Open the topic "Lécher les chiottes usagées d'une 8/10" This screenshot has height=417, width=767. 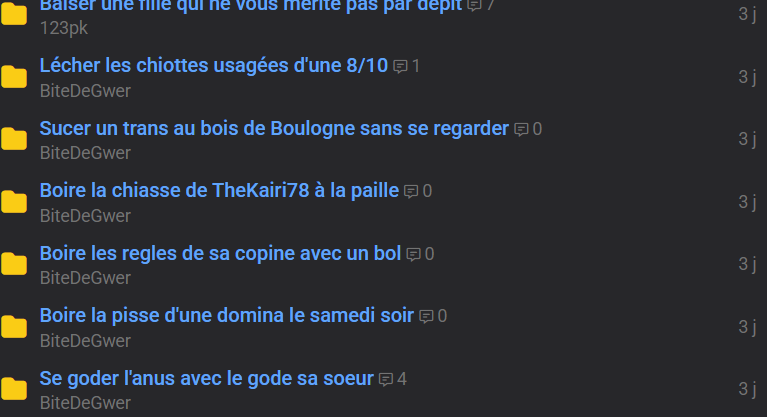coord(213,66)
